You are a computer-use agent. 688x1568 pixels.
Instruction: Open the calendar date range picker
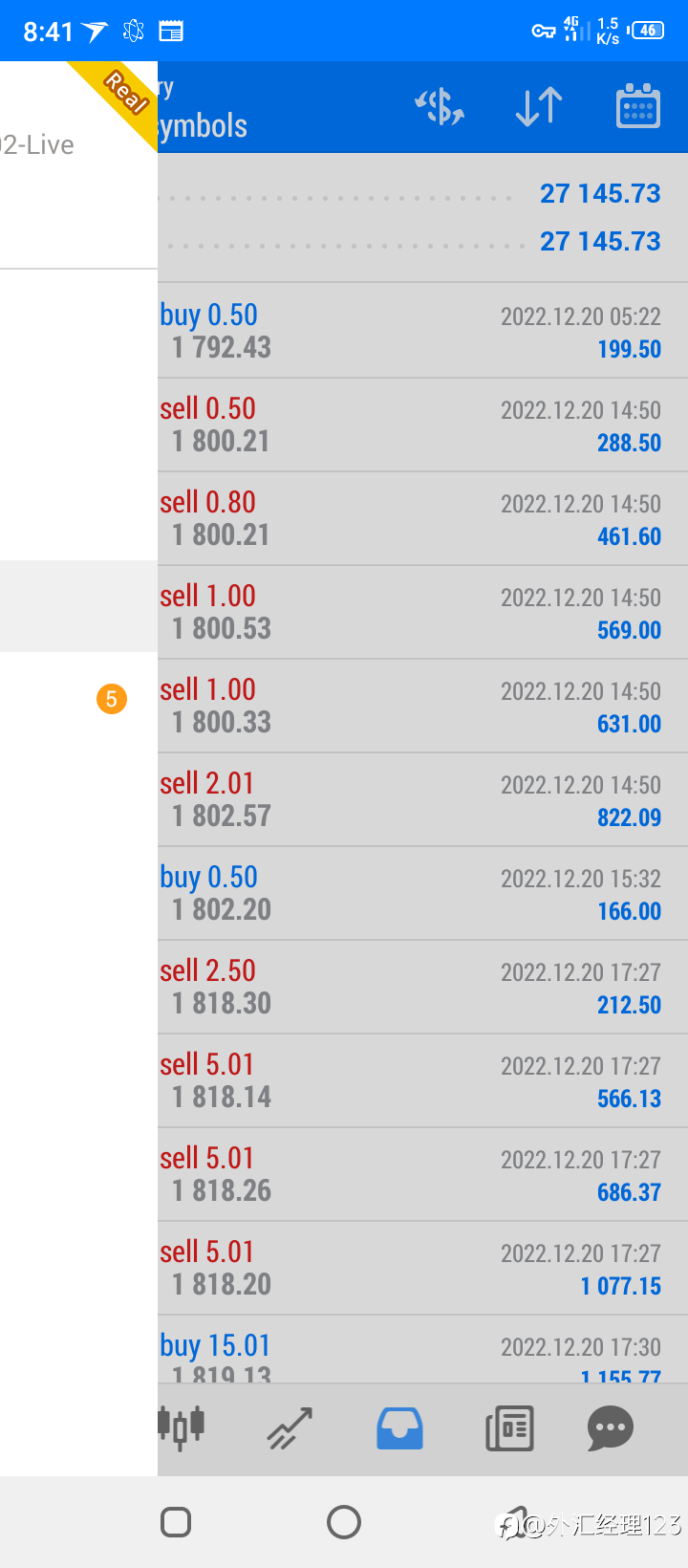638,106
